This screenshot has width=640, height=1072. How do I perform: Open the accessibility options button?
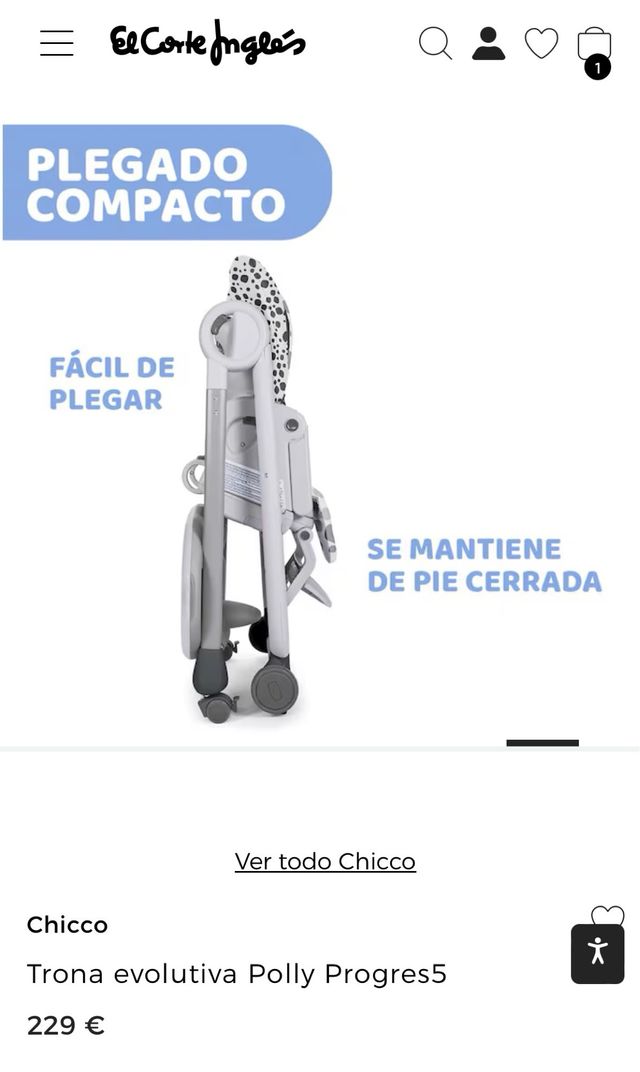click(x=598, y=953)
